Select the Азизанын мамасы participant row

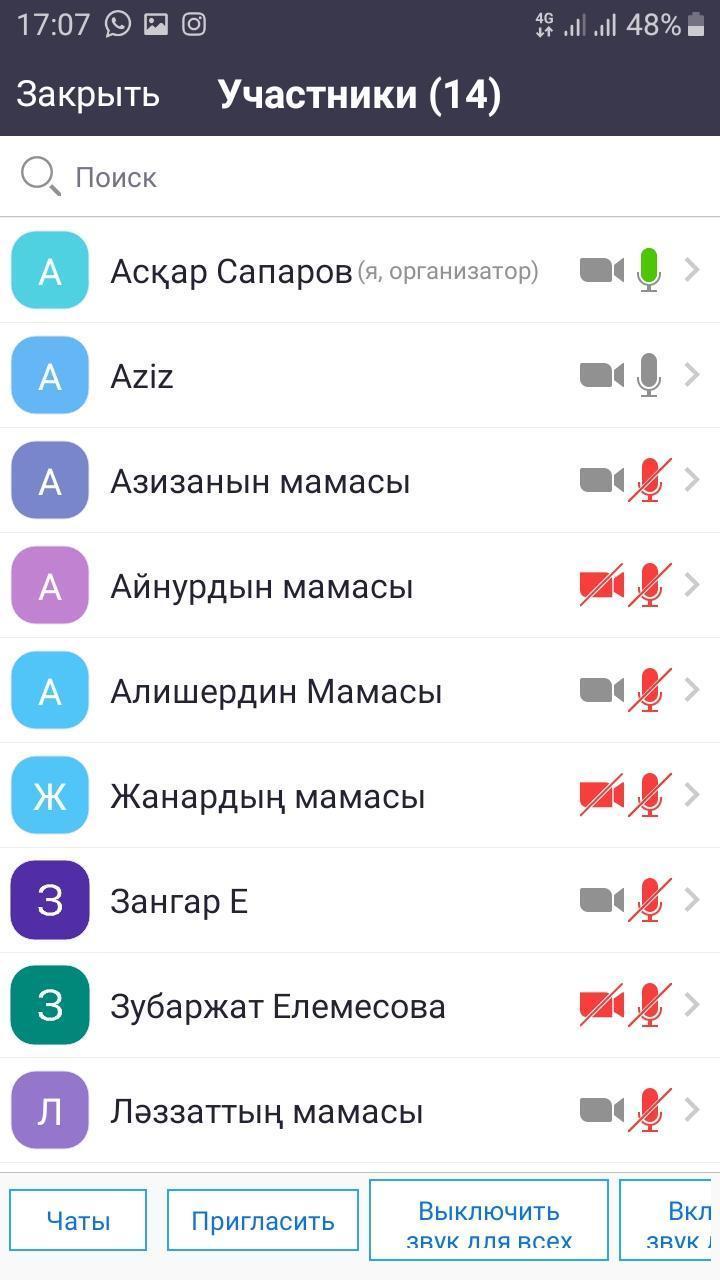click(360, 480)
